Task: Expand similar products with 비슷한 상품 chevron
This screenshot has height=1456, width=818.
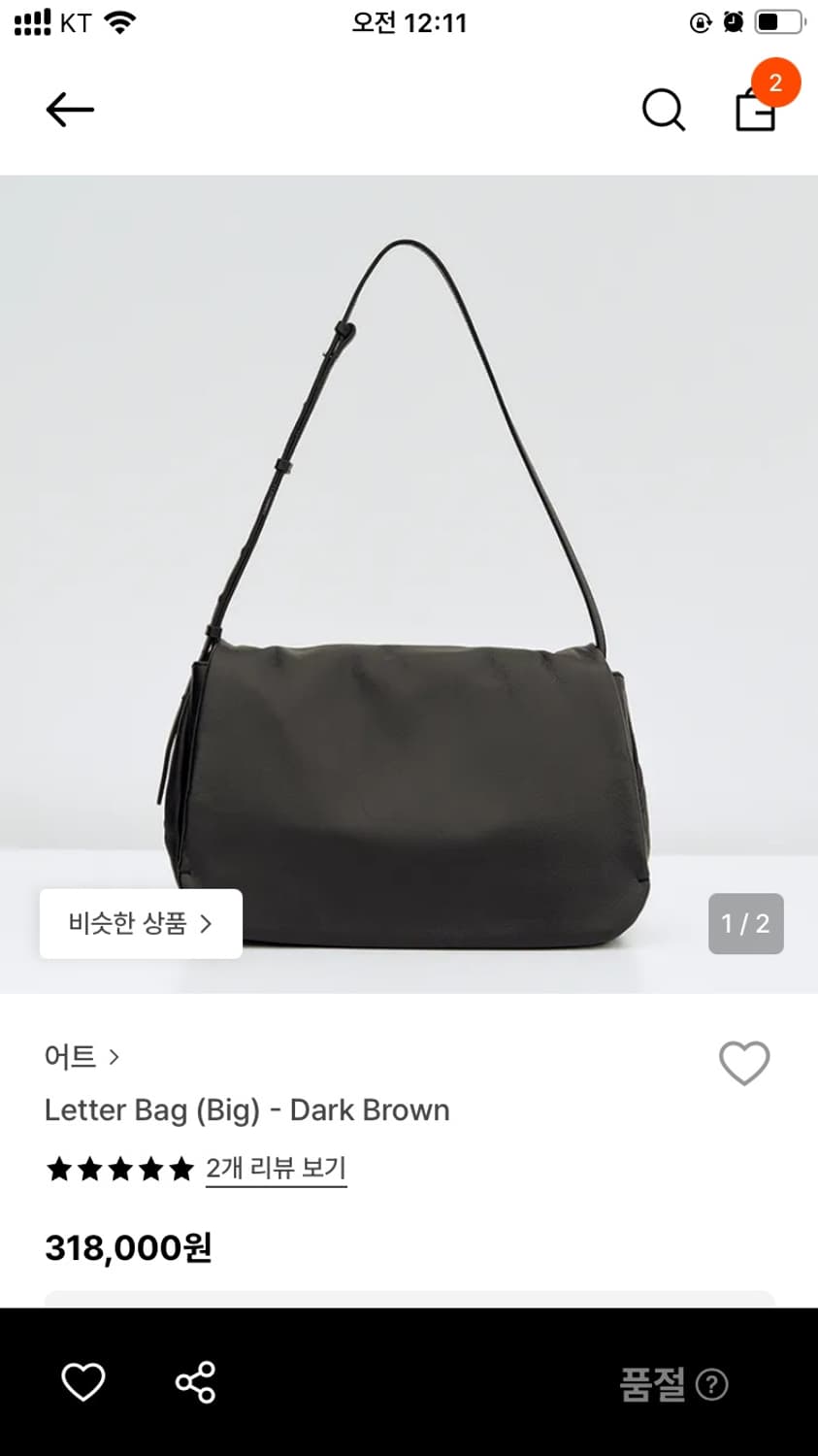Action: pyautogui.click(x=204, y=924)
